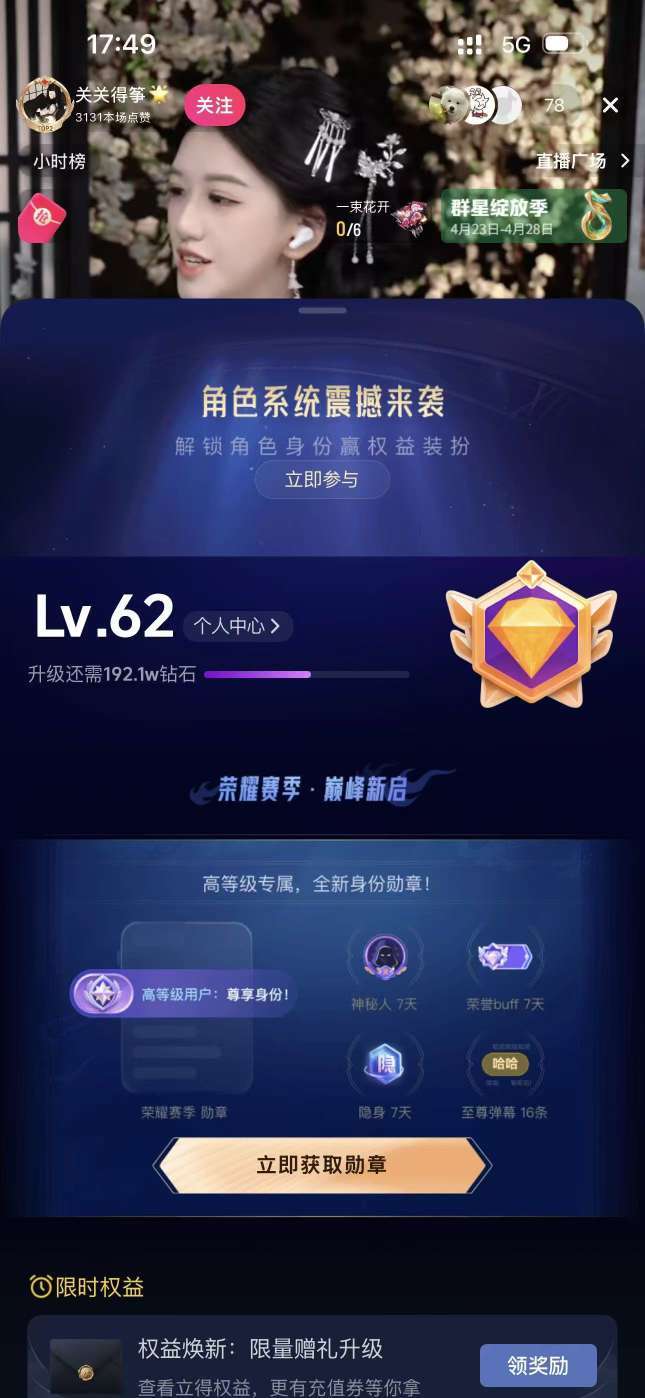Open the 权益焕新 limited benefit card

[x=322, y=1357]
